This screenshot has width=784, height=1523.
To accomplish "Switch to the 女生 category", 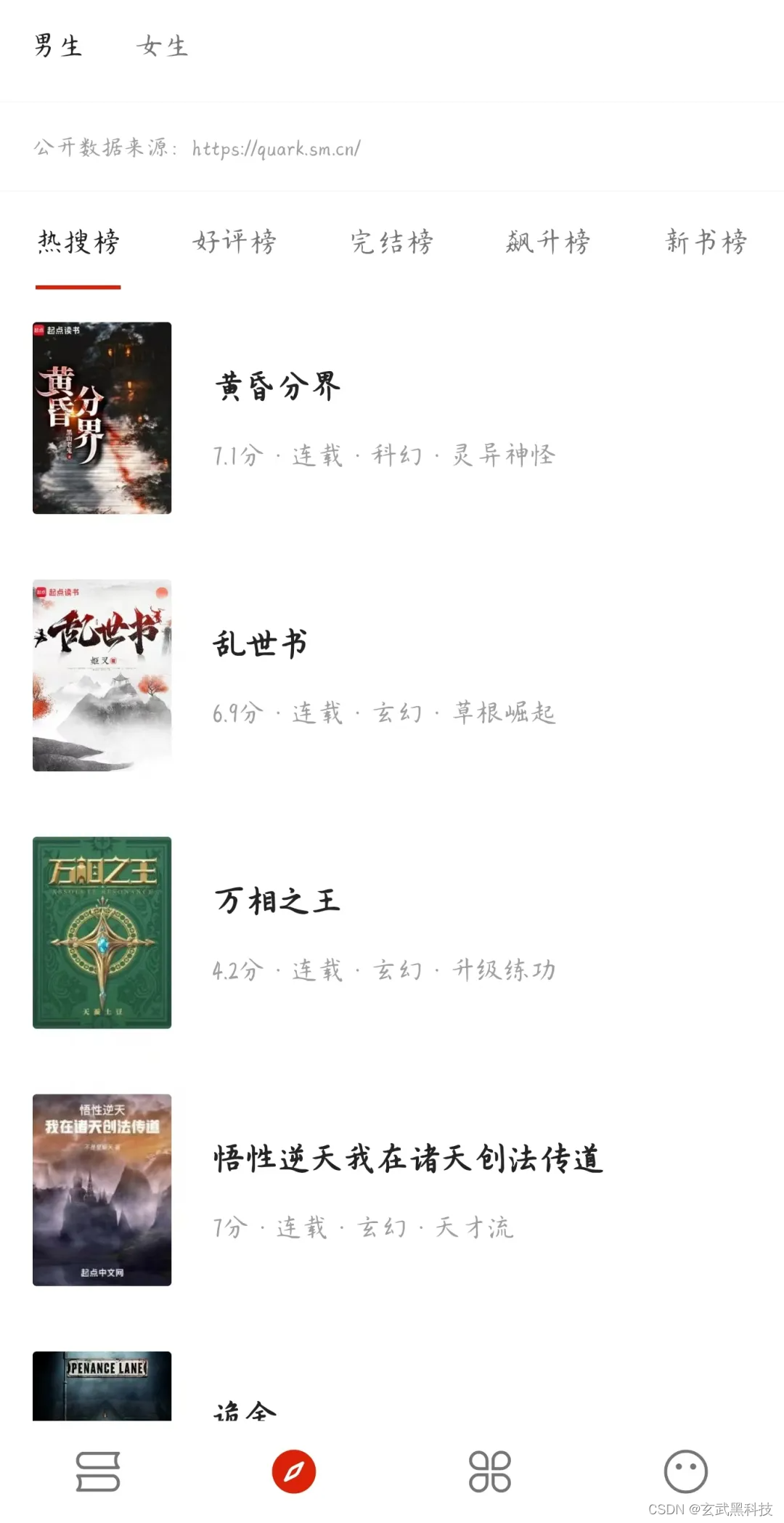I will pos(162,46).
